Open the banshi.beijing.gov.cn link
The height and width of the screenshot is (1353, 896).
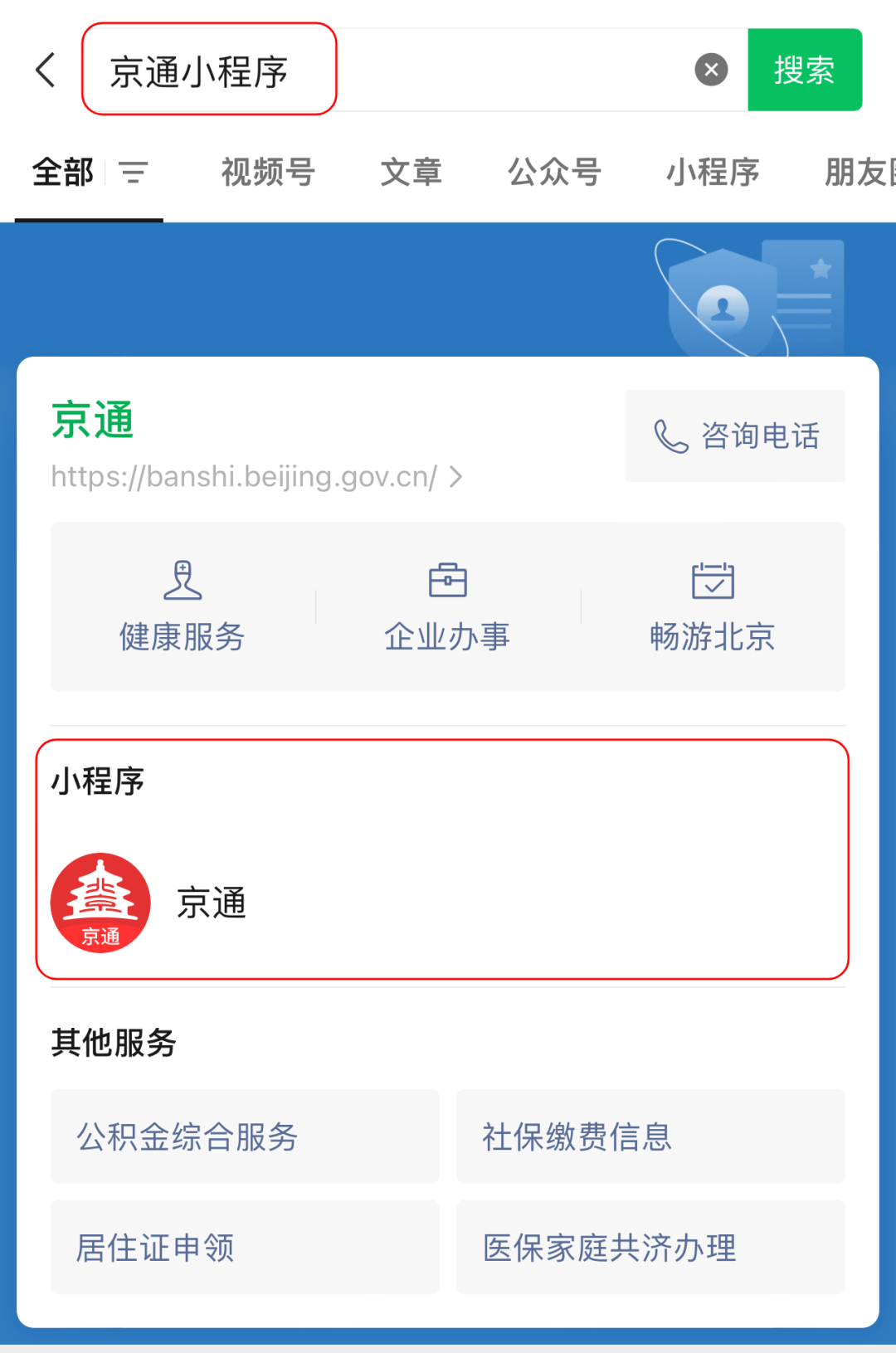pos(256,477)
